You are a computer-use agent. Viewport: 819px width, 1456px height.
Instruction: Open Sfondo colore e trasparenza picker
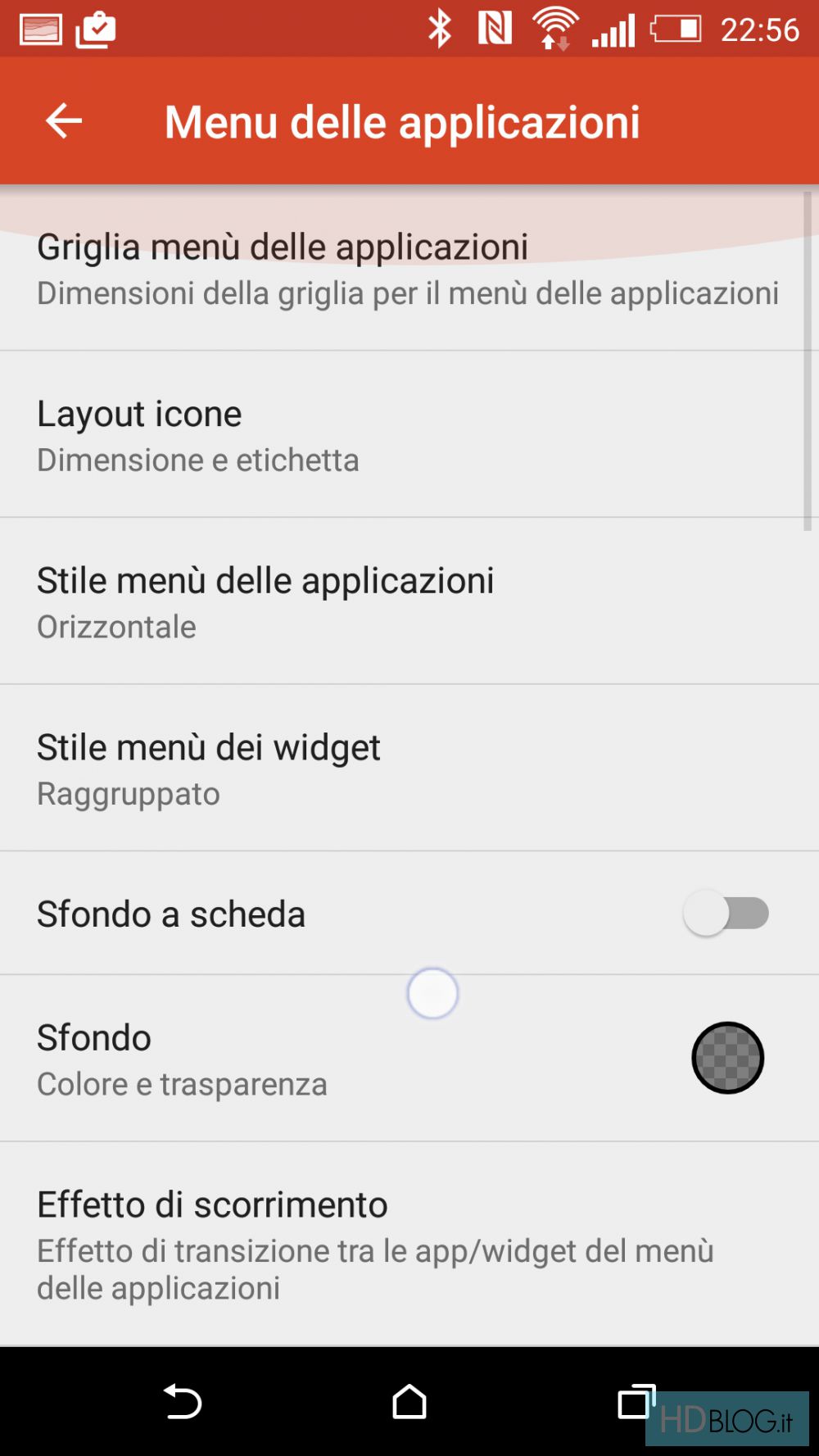726,1058
